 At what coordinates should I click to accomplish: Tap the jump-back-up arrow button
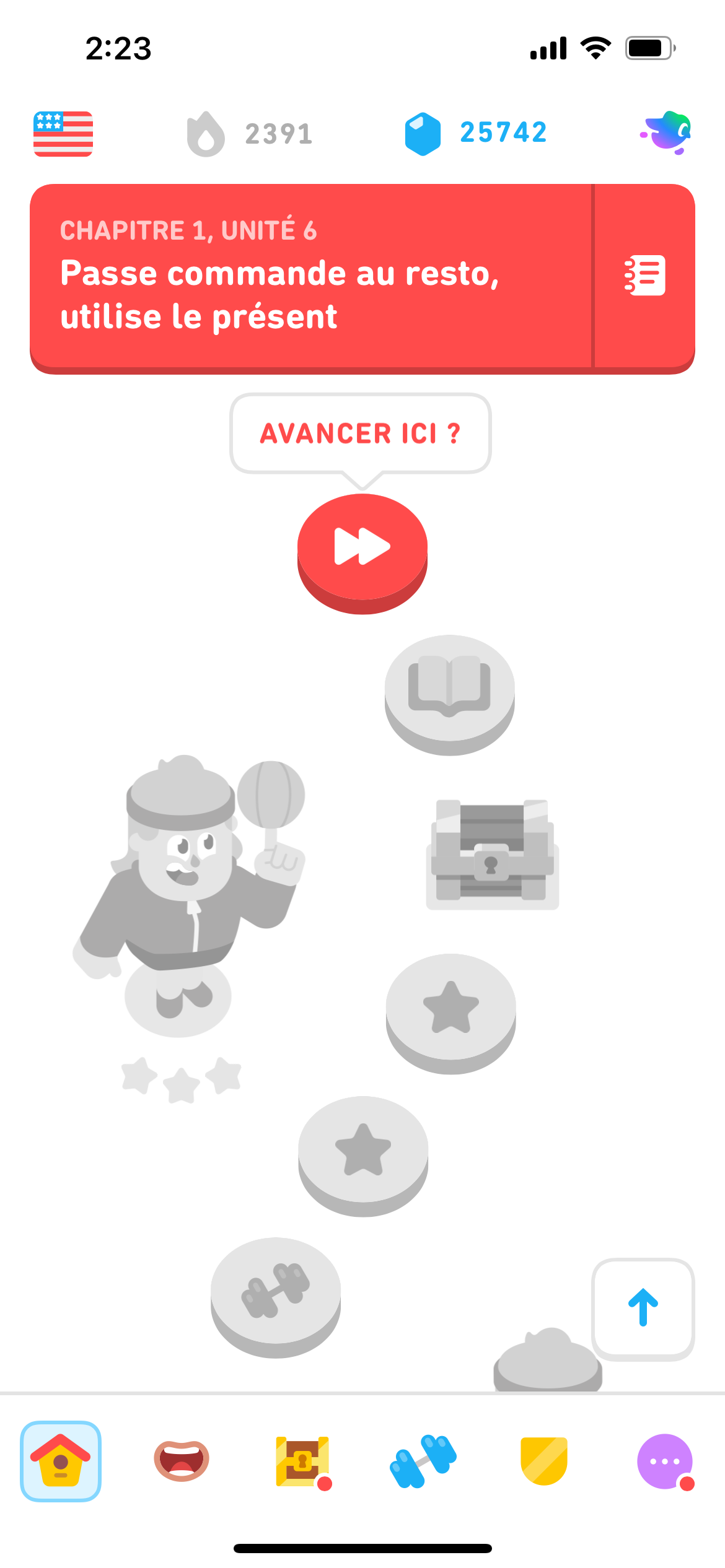643,1308
